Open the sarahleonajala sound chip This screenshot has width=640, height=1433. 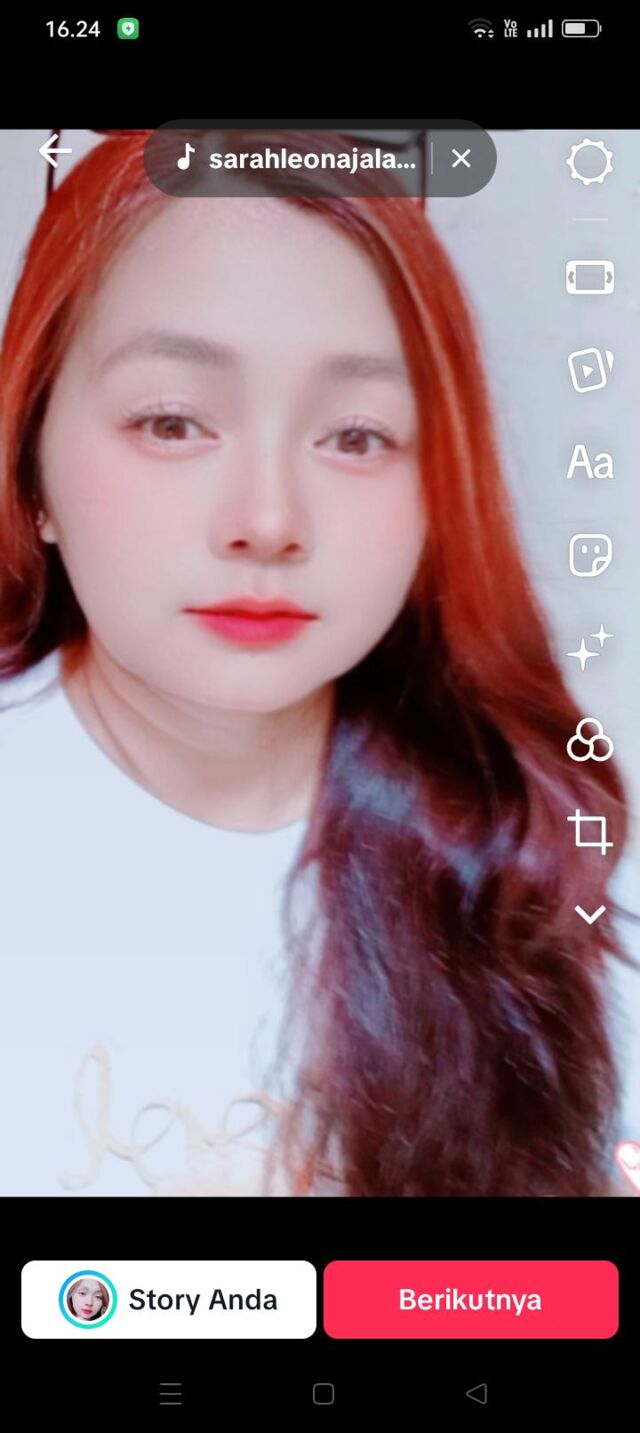[298, 158]
